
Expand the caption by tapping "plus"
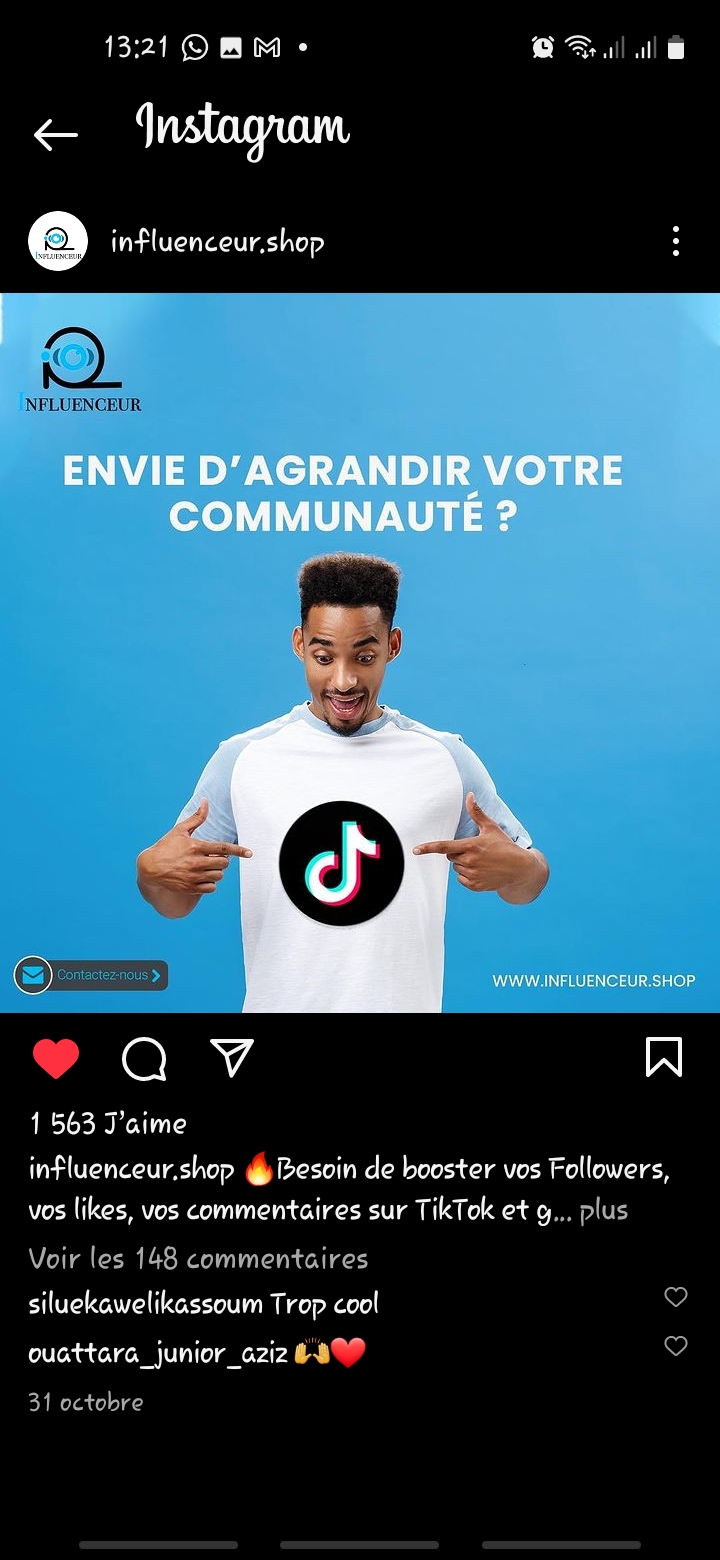pyautogui.click(x=603, y=1210)
